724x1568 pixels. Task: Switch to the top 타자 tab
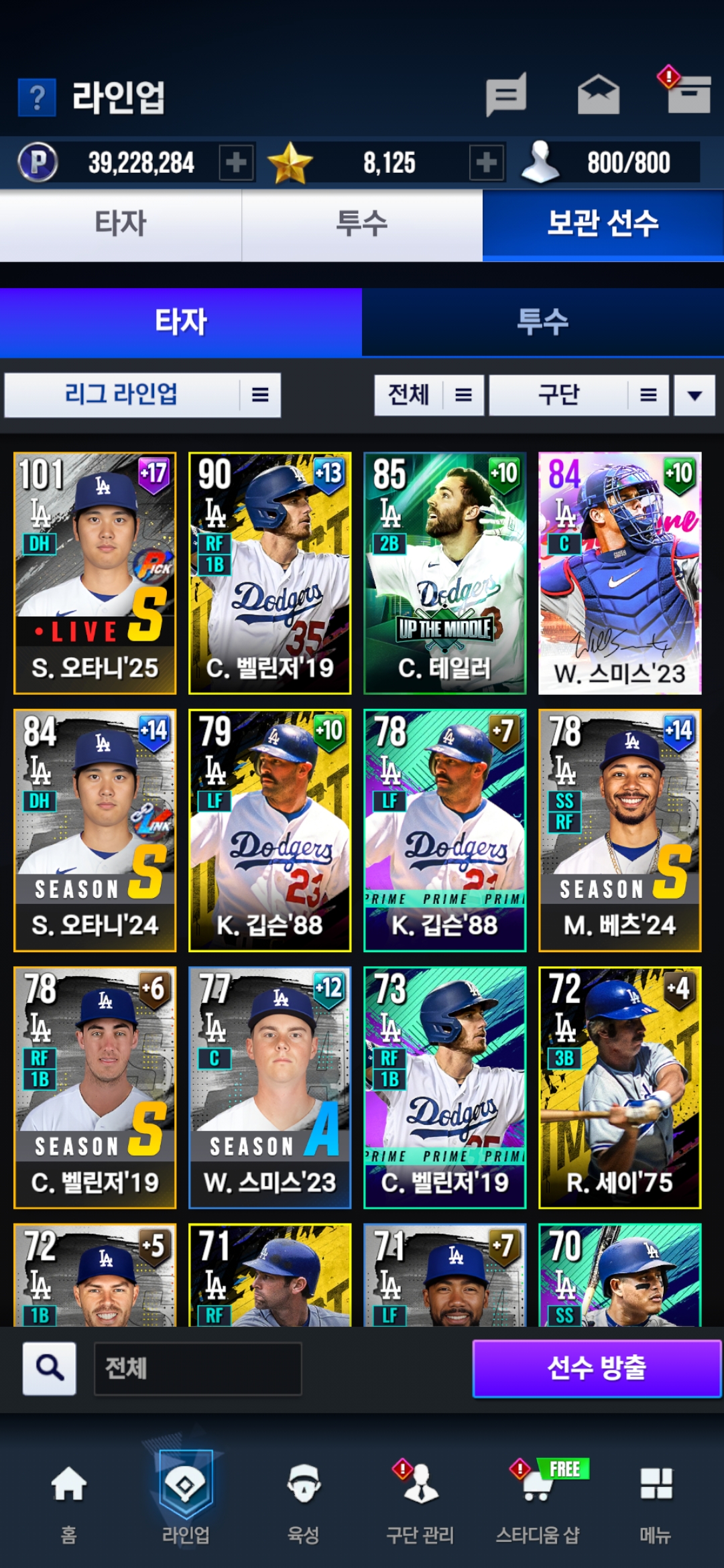coord(121,224)
